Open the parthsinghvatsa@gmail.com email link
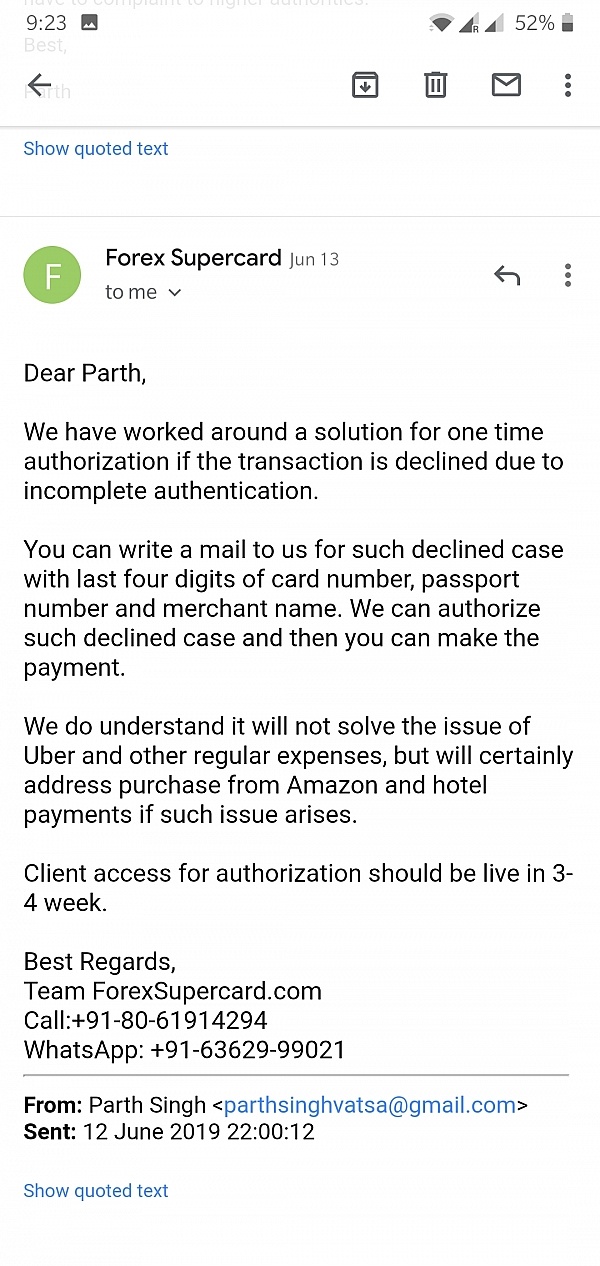The width and height of the screenshot is (600, 1266). [x=370, y=1105]
